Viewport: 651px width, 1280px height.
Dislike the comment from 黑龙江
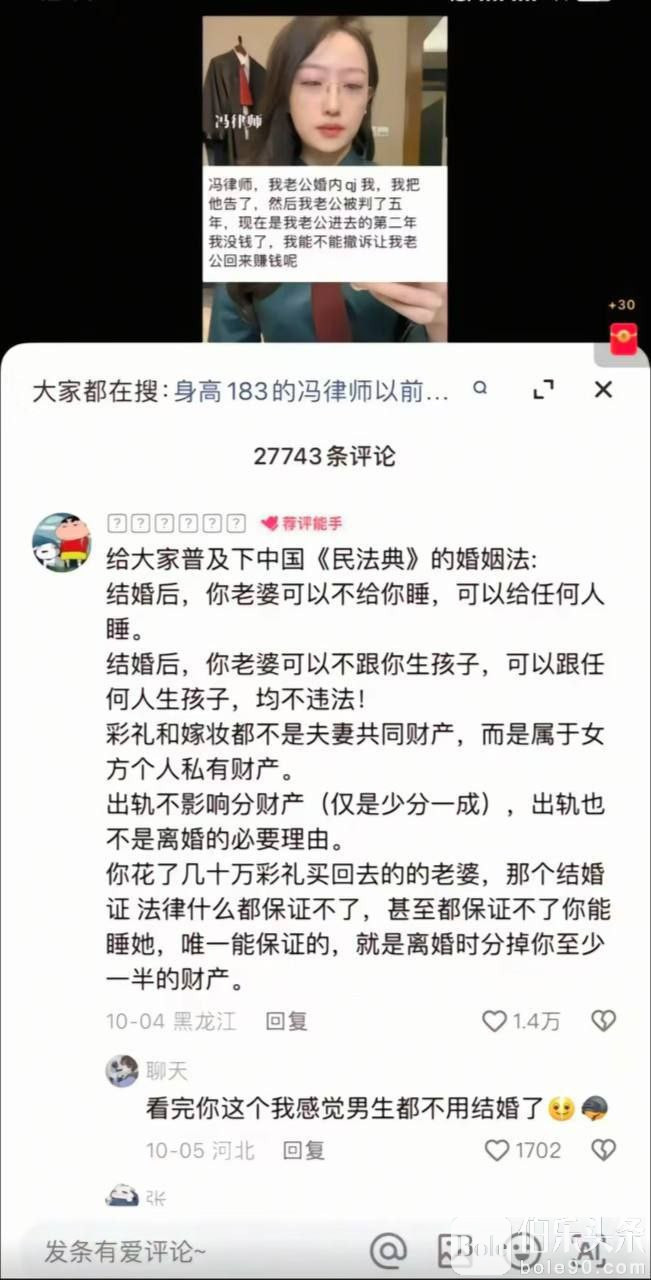[x=603, y=1021]
